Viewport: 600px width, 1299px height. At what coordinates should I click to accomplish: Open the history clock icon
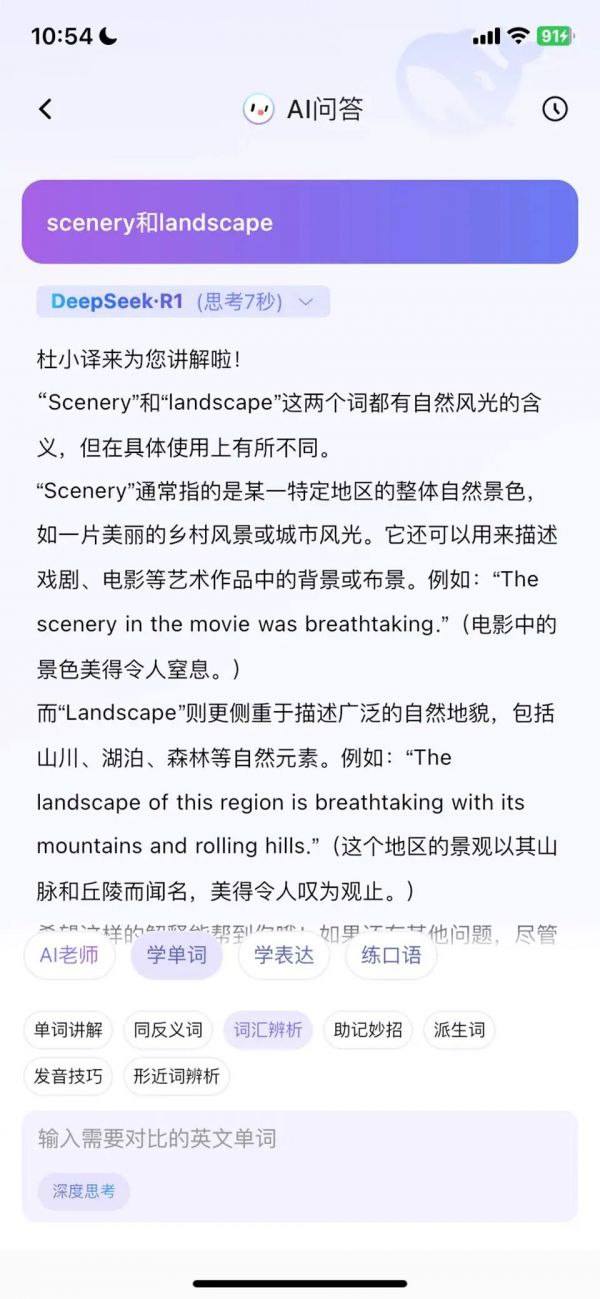(555, 109)
